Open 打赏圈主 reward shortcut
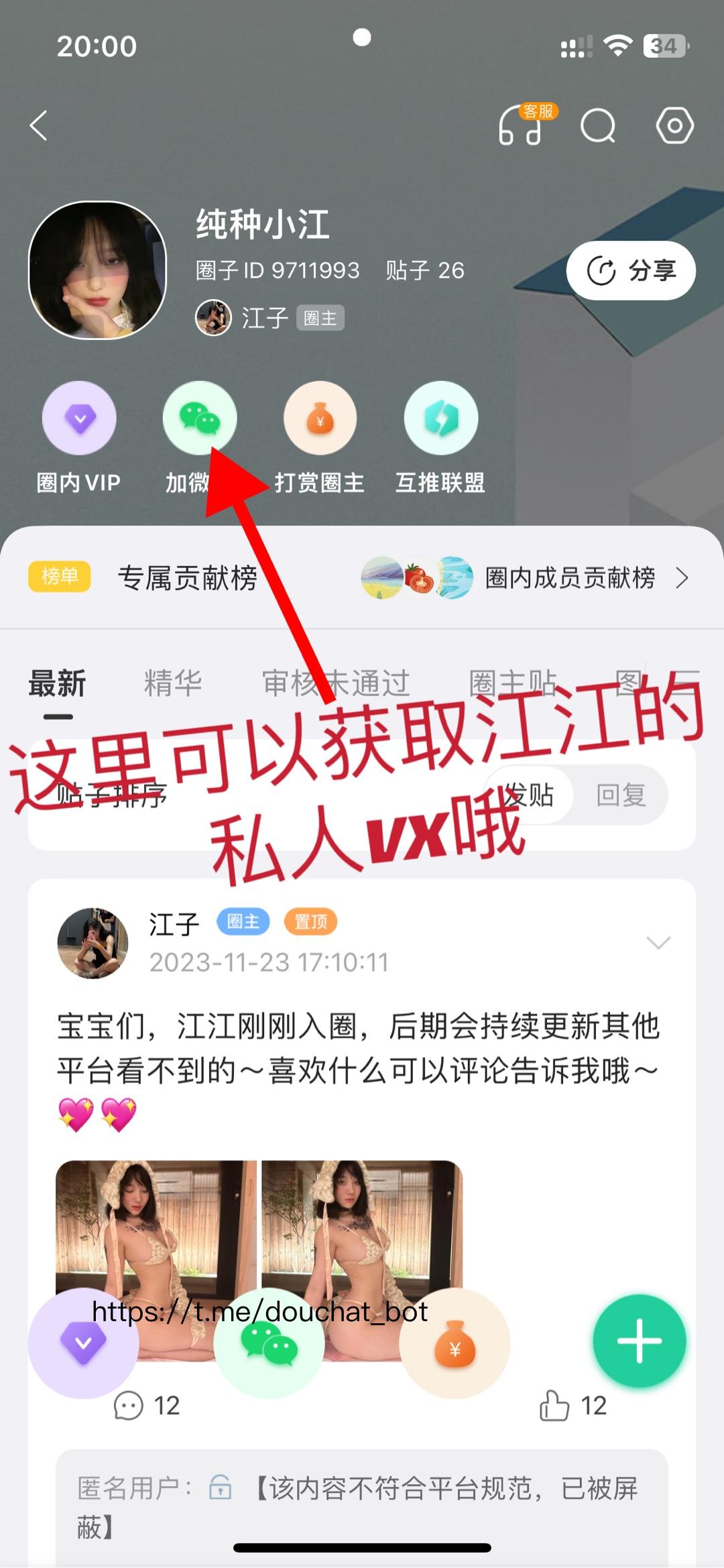 point(320,437)
